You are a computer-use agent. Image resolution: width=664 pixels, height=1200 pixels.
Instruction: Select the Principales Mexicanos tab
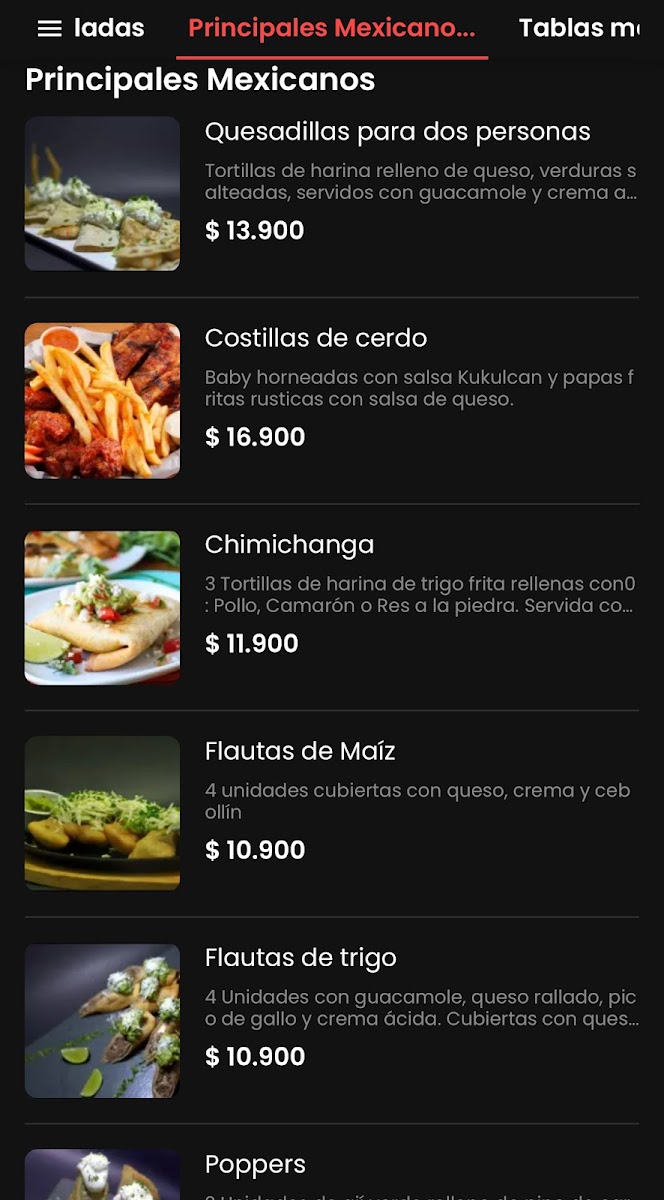[x=331, y=29]
